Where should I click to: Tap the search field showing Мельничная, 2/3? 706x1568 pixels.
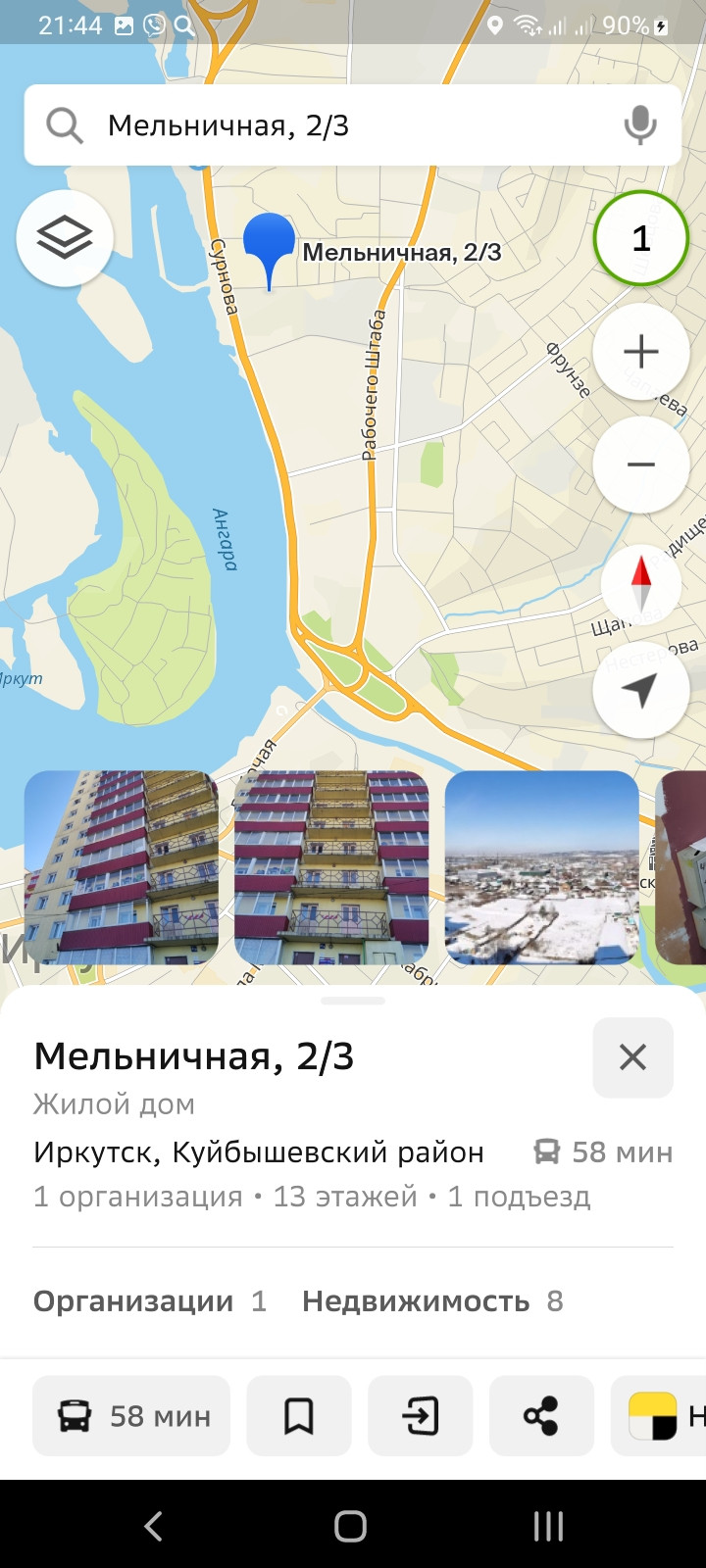click(x=333, y=125)
